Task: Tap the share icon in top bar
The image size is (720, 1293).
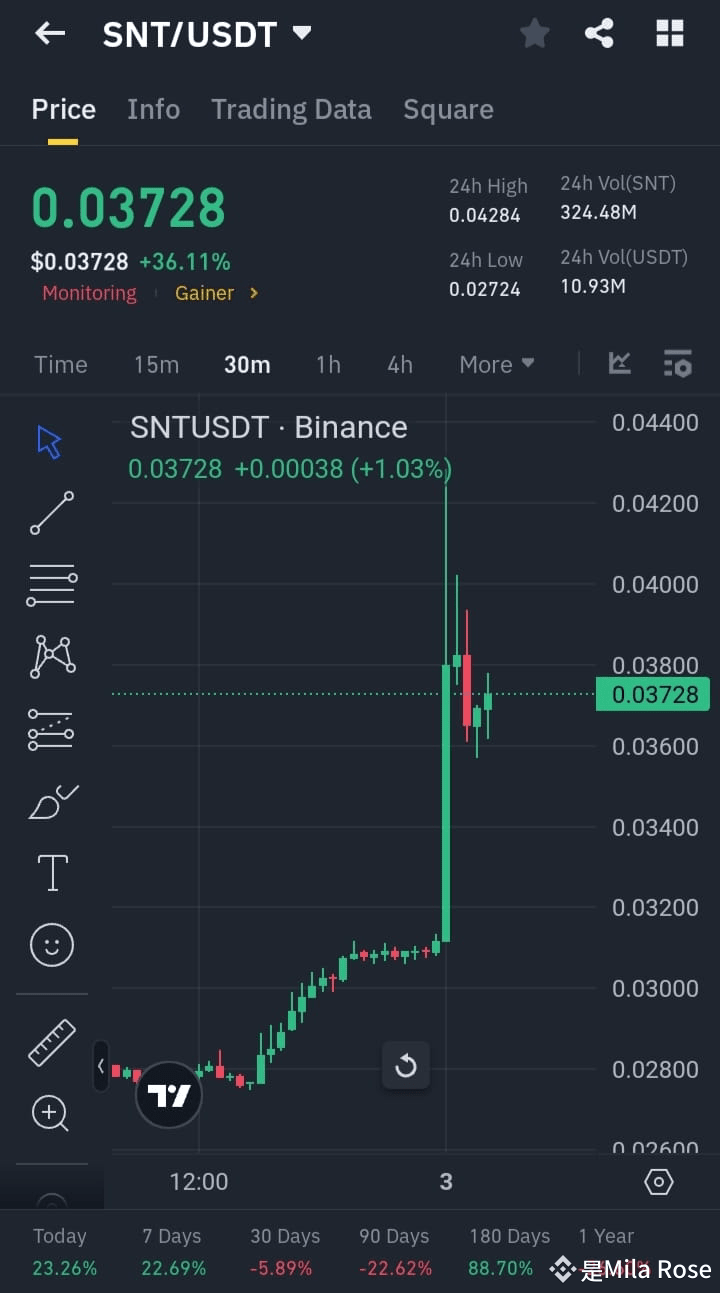Action: pyautogui.click(x=599, y=33)
